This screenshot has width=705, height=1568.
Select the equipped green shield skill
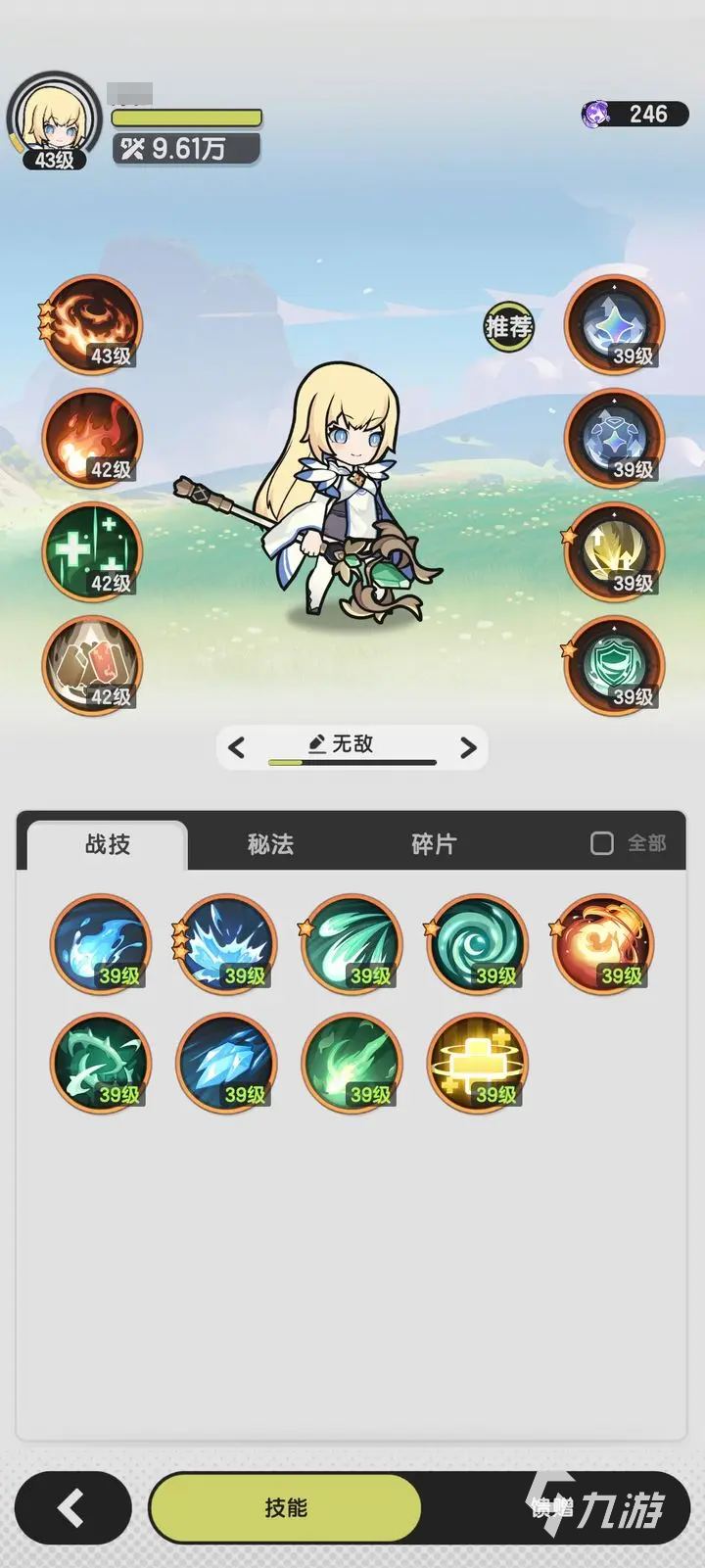pyautogui.click(x=614, y=665)
